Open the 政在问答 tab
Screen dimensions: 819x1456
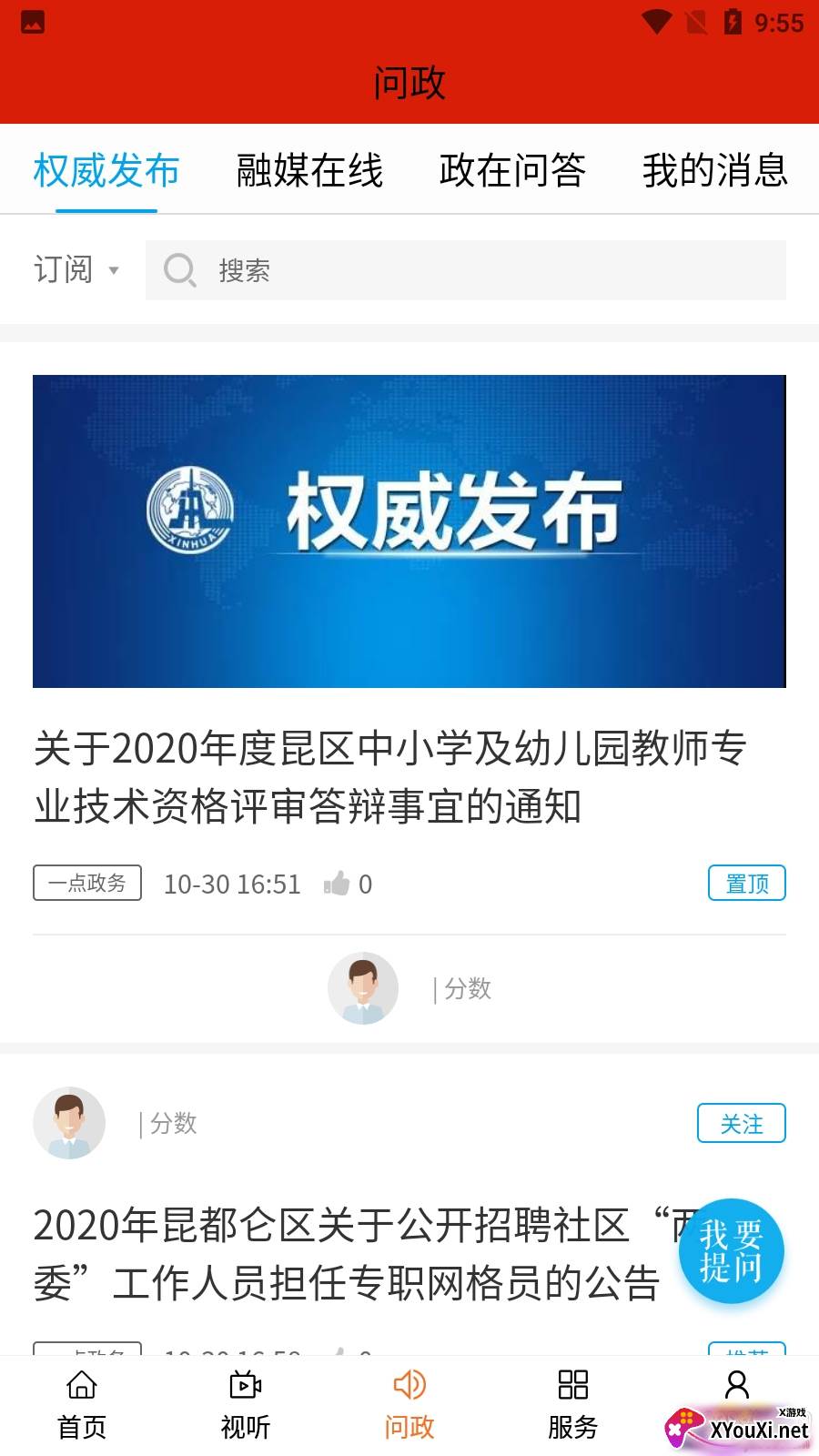pyautogui.click(x=512, y=171)
